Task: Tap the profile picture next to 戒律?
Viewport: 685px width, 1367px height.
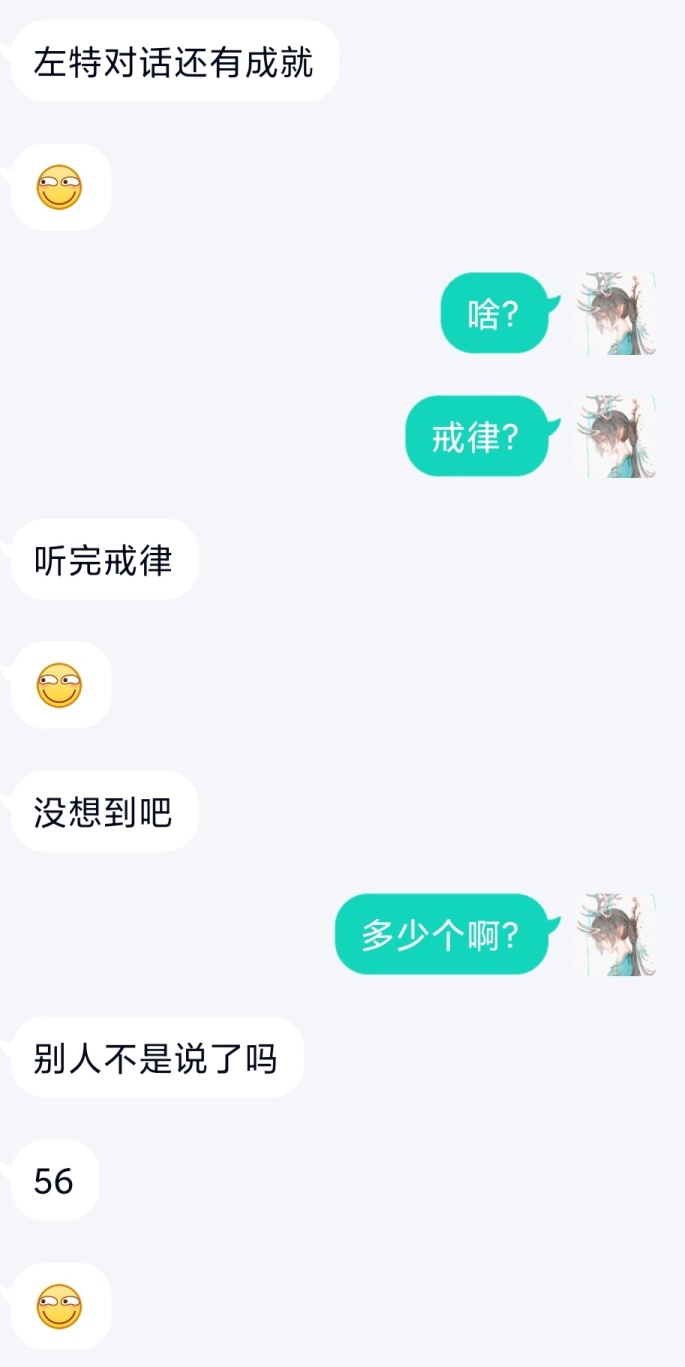Action: coord(613,436)
